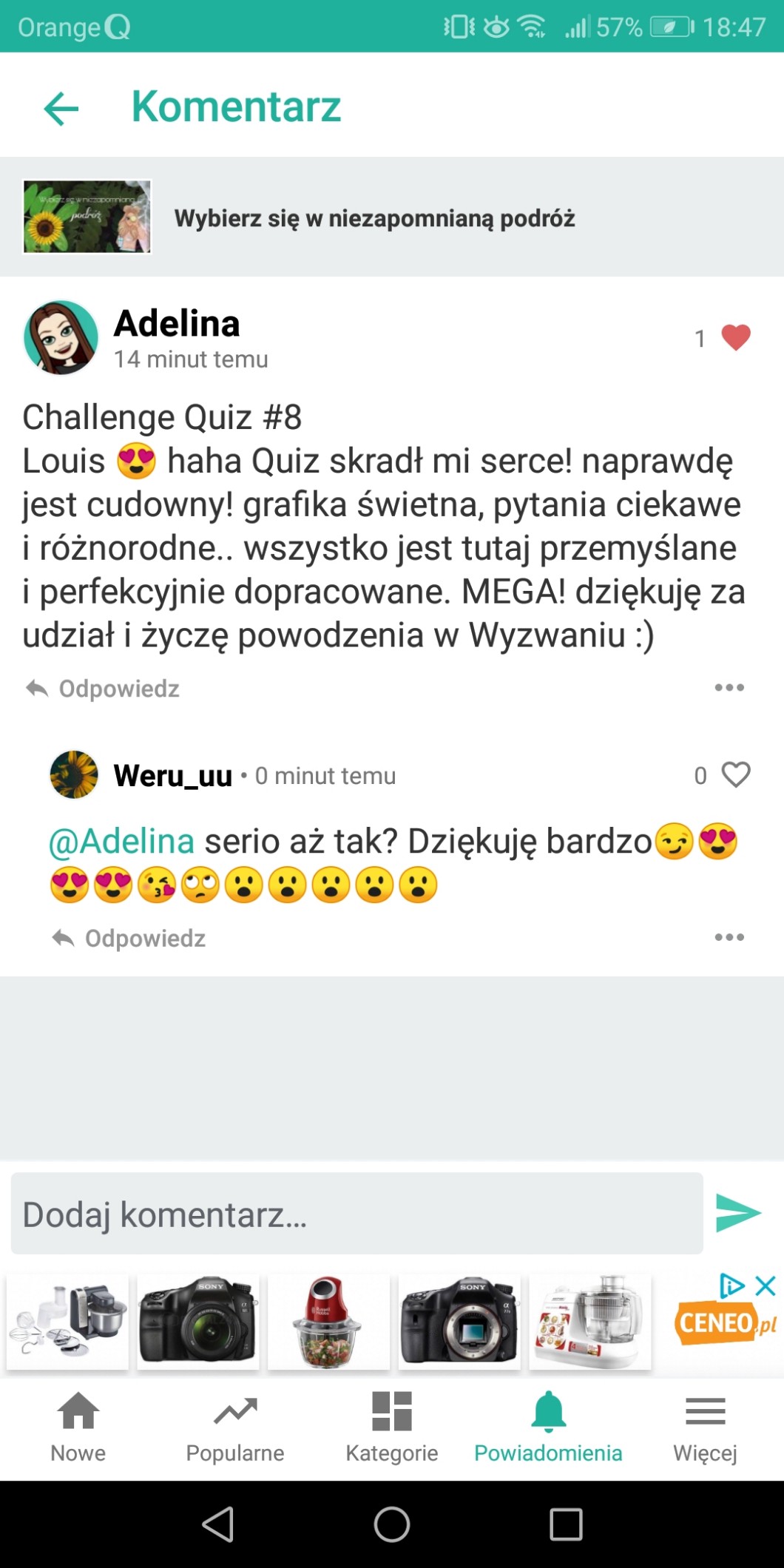Reply to Weru_uu's comment
The width and height of the screenshot is (784, 1568).
[129, 938]
